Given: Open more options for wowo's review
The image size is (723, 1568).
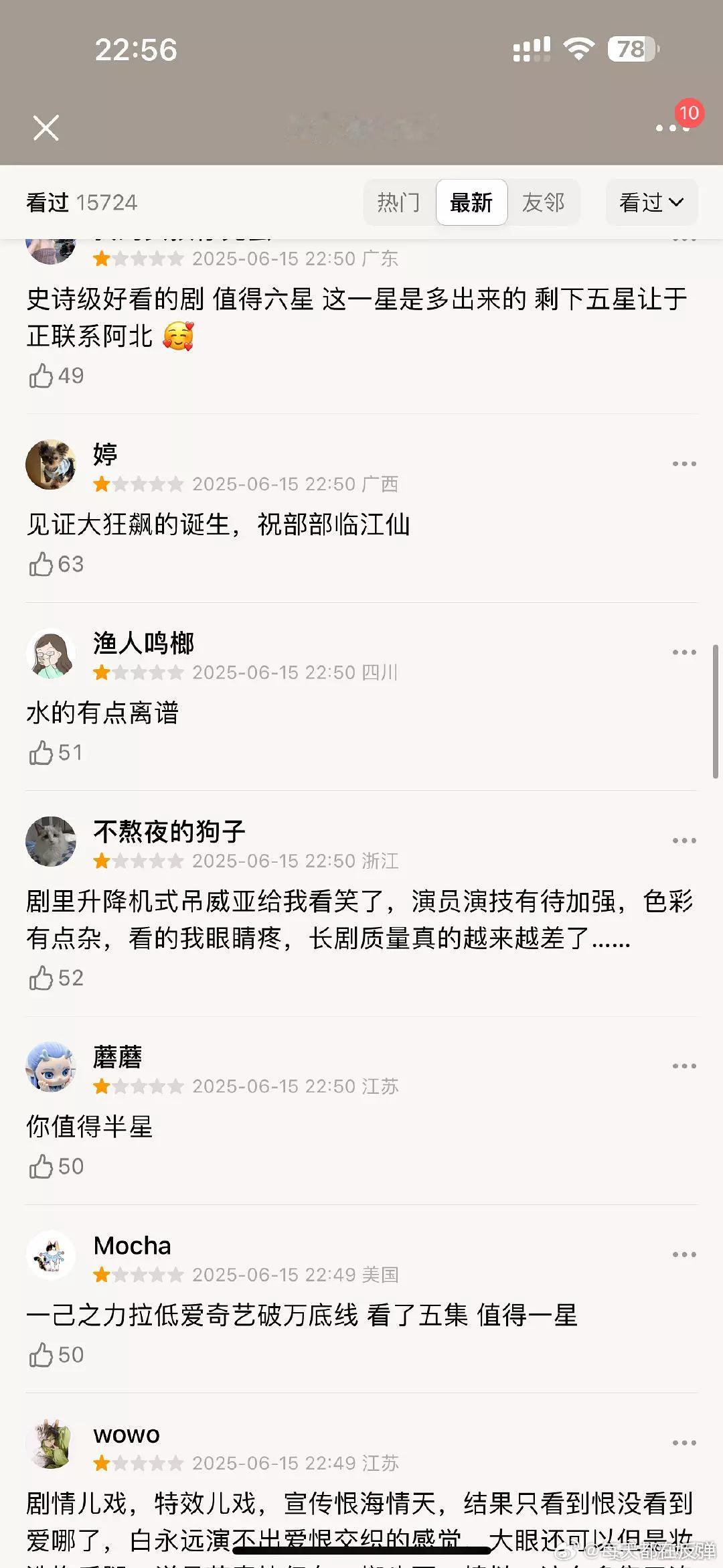Looking at the screenshot, I should coord(684,1442).
